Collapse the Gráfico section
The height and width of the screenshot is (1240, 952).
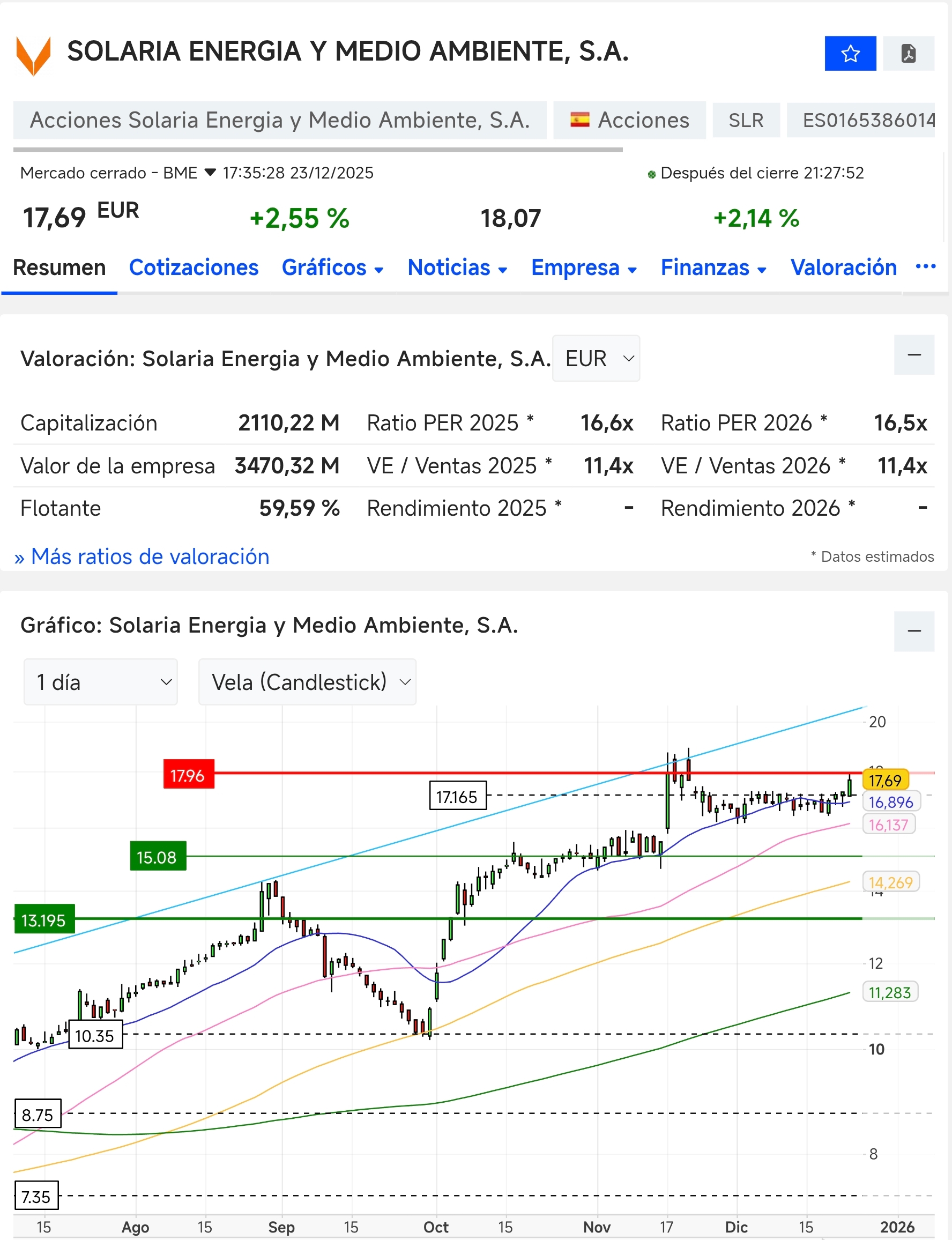click(913, 631)
